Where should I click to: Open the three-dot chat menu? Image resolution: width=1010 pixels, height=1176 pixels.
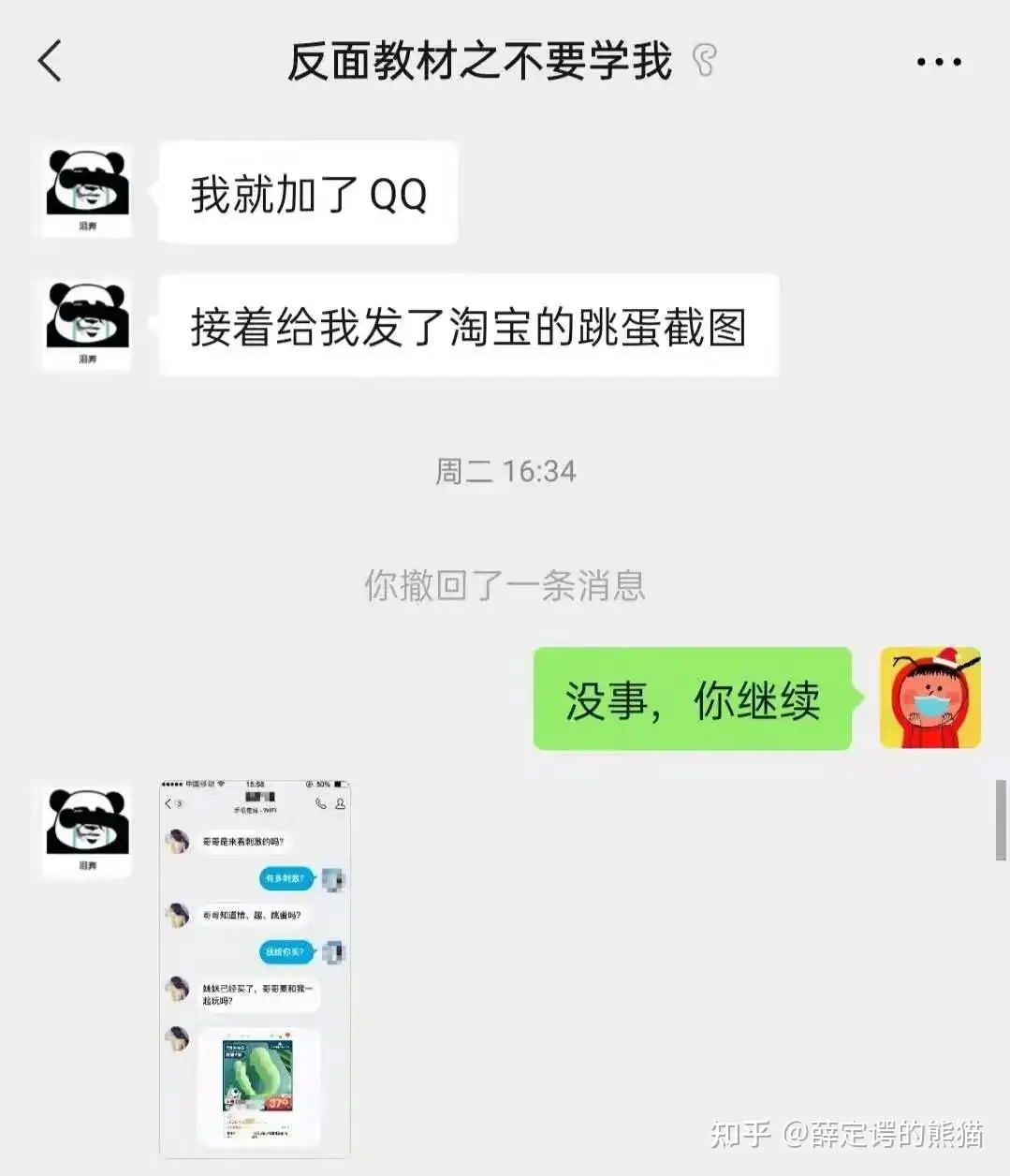[x=939, y=63]
